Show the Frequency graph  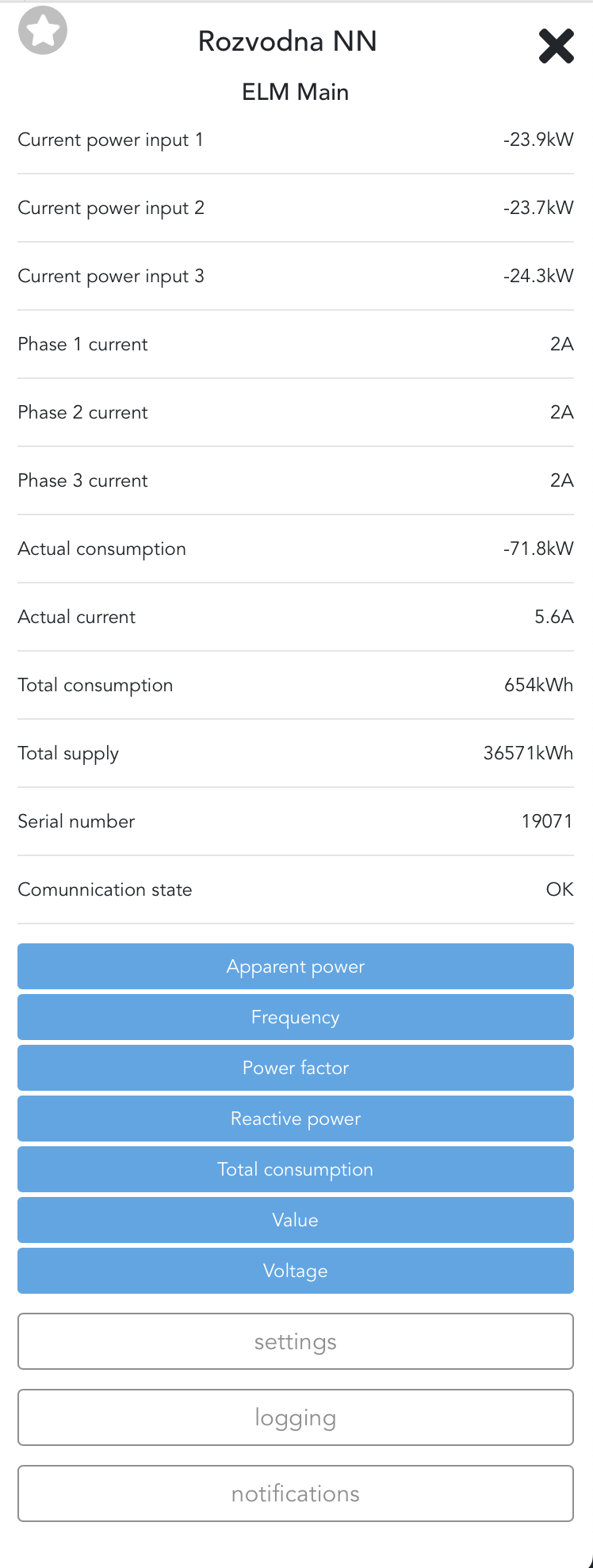coord(295,1017)
